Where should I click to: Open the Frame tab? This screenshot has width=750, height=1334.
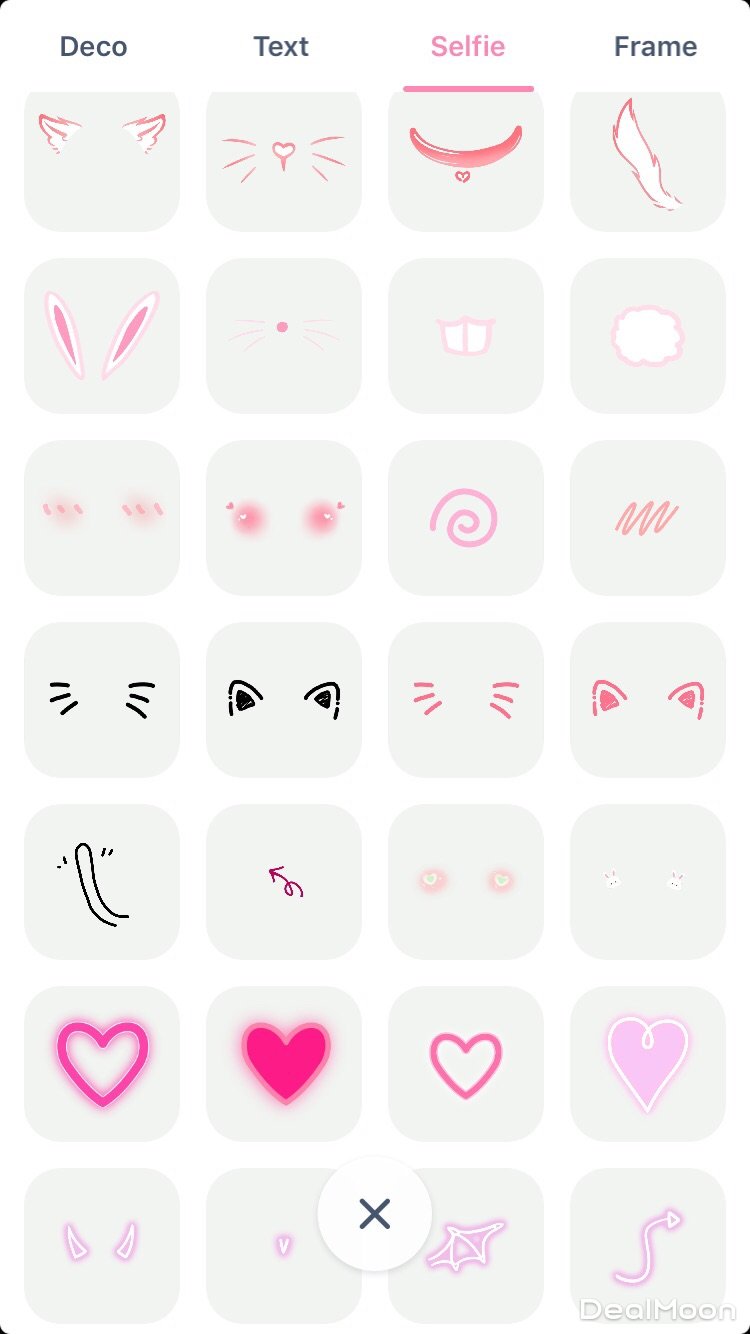655,47
